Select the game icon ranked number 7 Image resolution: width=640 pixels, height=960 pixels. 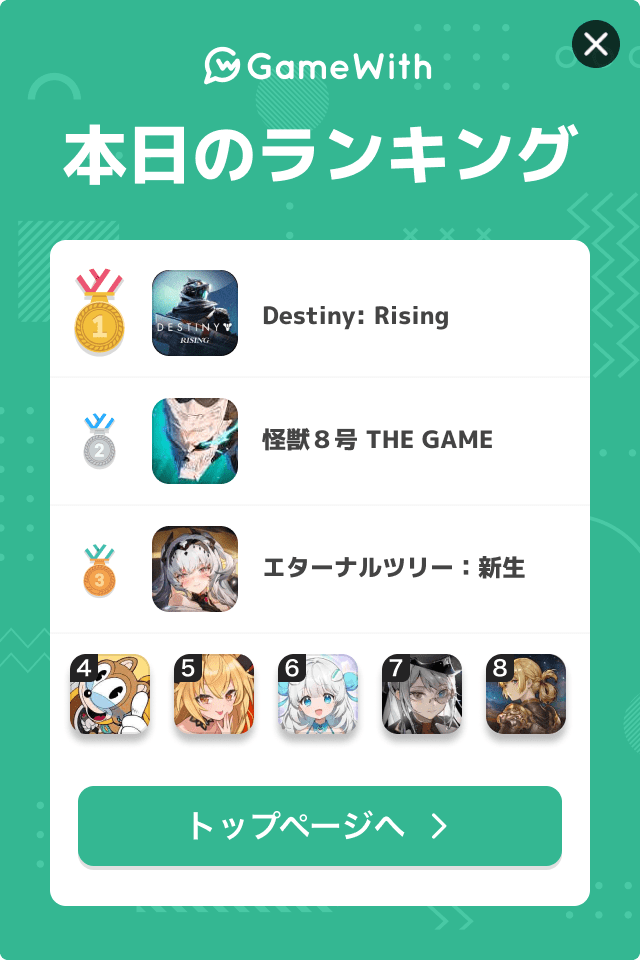coord(422,694)
